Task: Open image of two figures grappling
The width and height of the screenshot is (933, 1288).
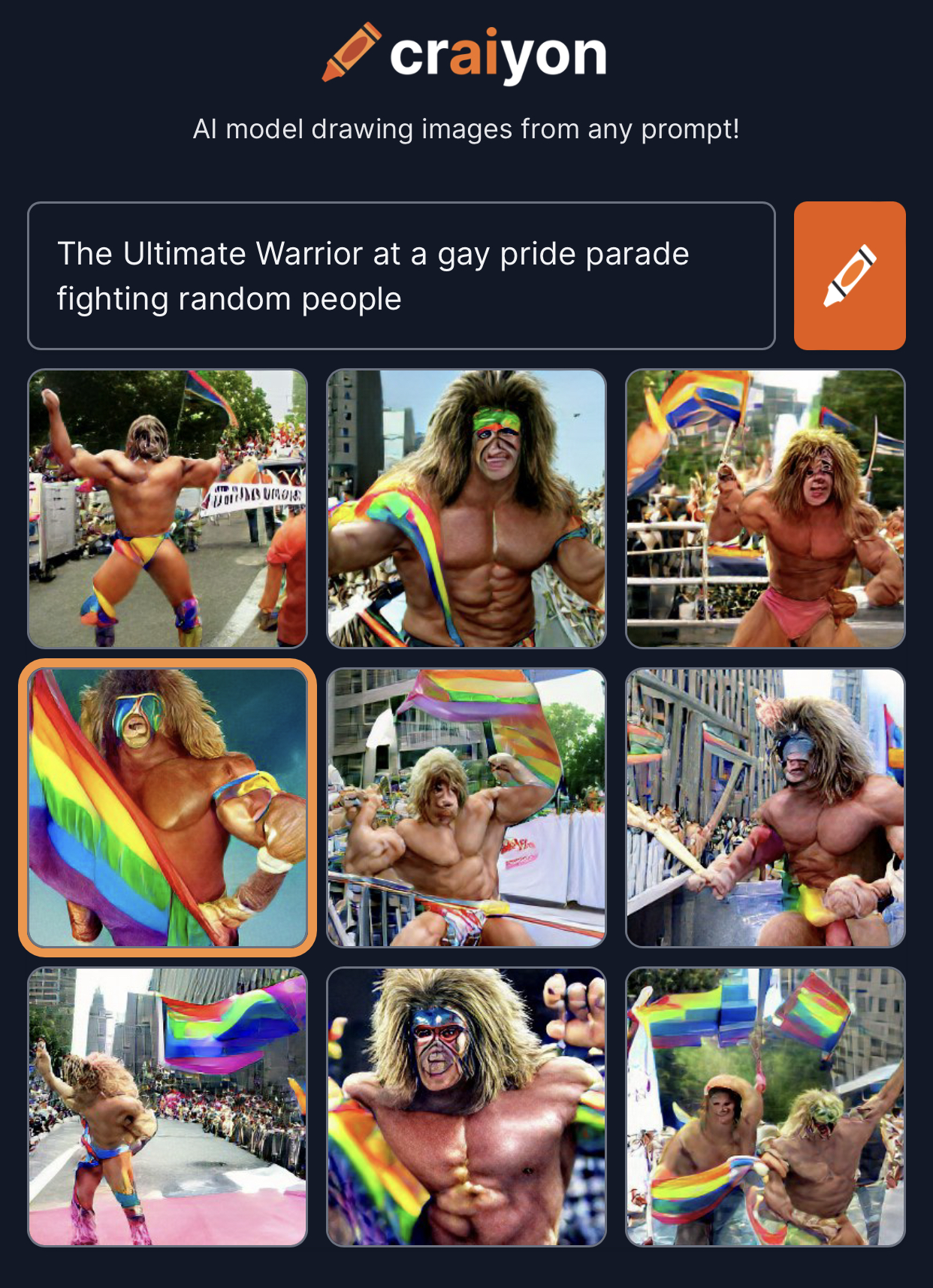Action: (x=765, y=1107)
